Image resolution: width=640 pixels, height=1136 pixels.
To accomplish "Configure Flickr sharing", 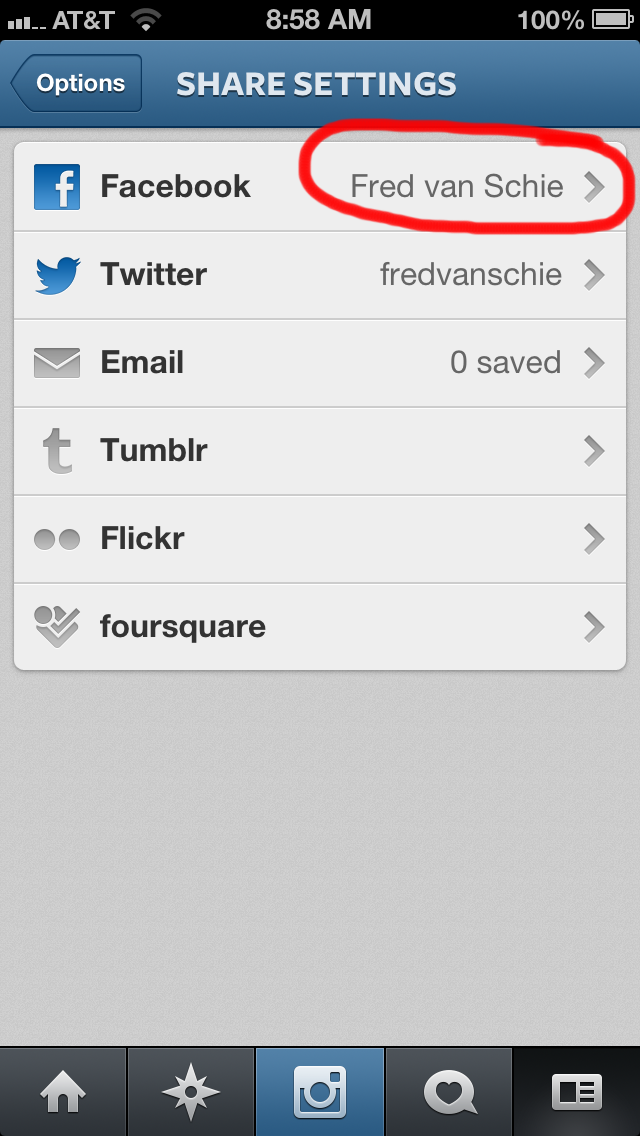I will [x=320, y=539].
